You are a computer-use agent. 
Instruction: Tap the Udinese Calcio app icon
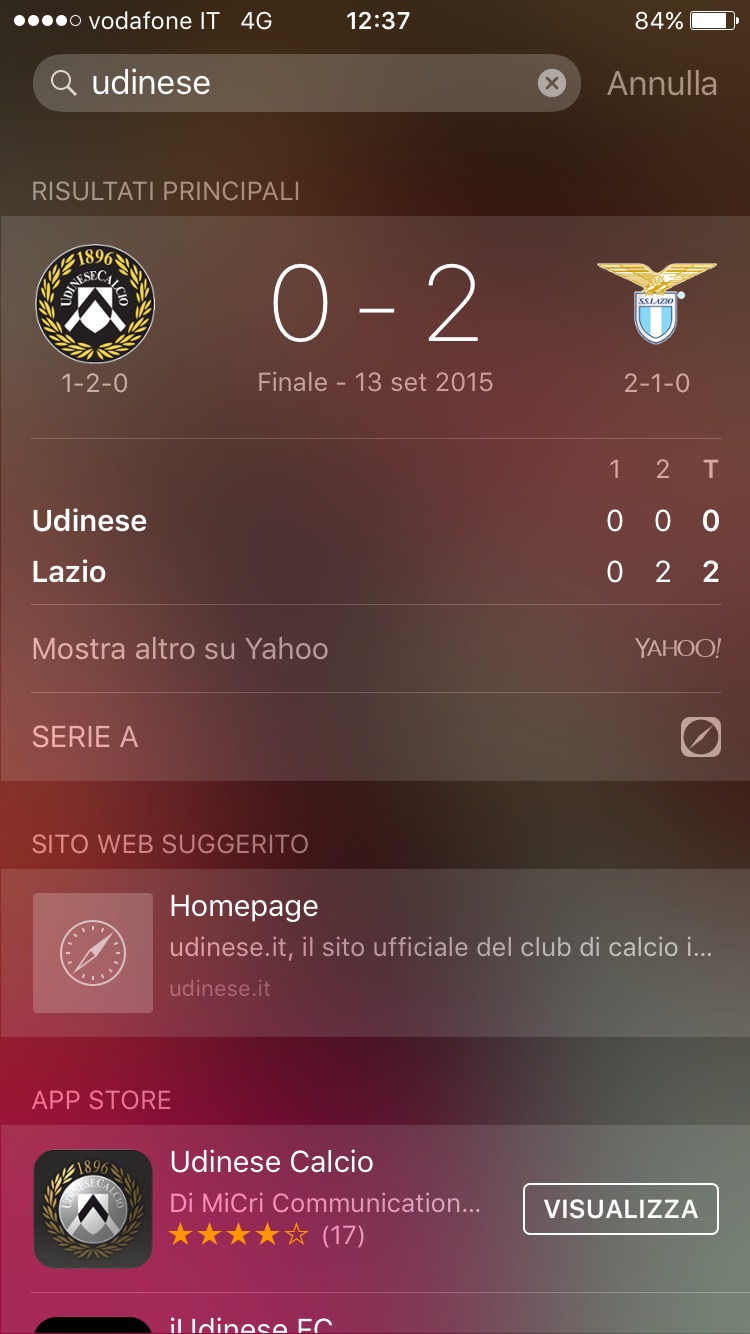(92, 1208)
